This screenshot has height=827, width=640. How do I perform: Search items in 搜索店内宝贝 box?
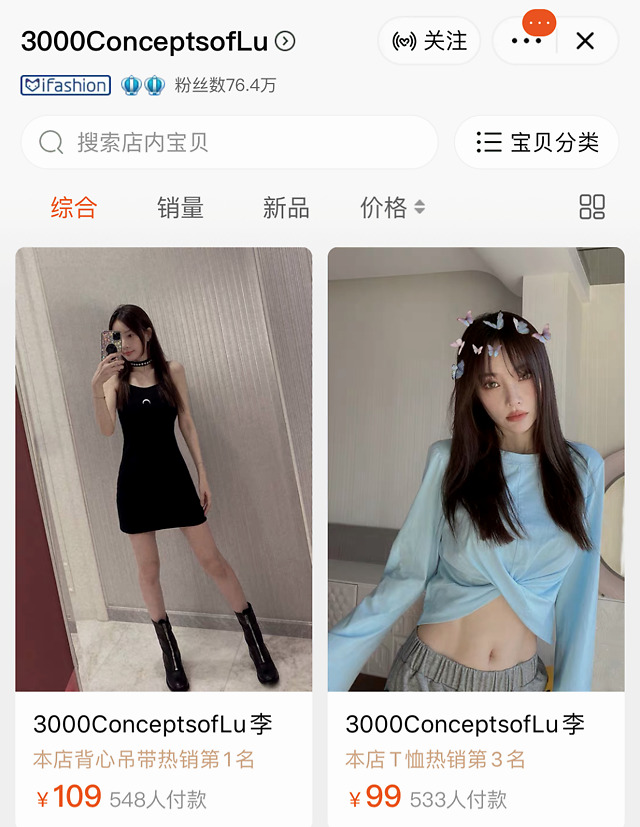pyautogui.click(x=230, y=142)
